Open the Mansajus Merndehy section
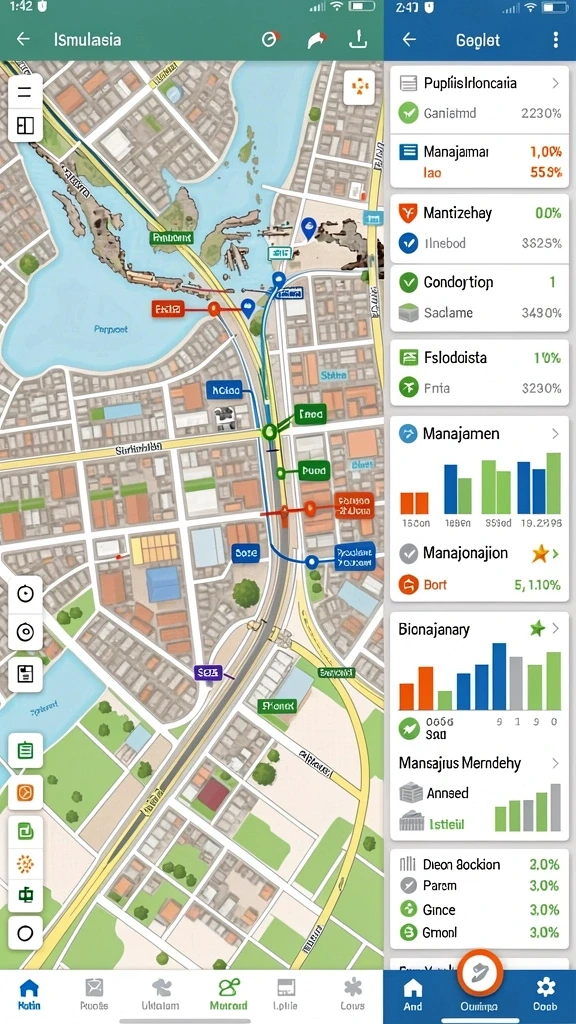This screenshot has width=576, height=1024. click(479, 763)
